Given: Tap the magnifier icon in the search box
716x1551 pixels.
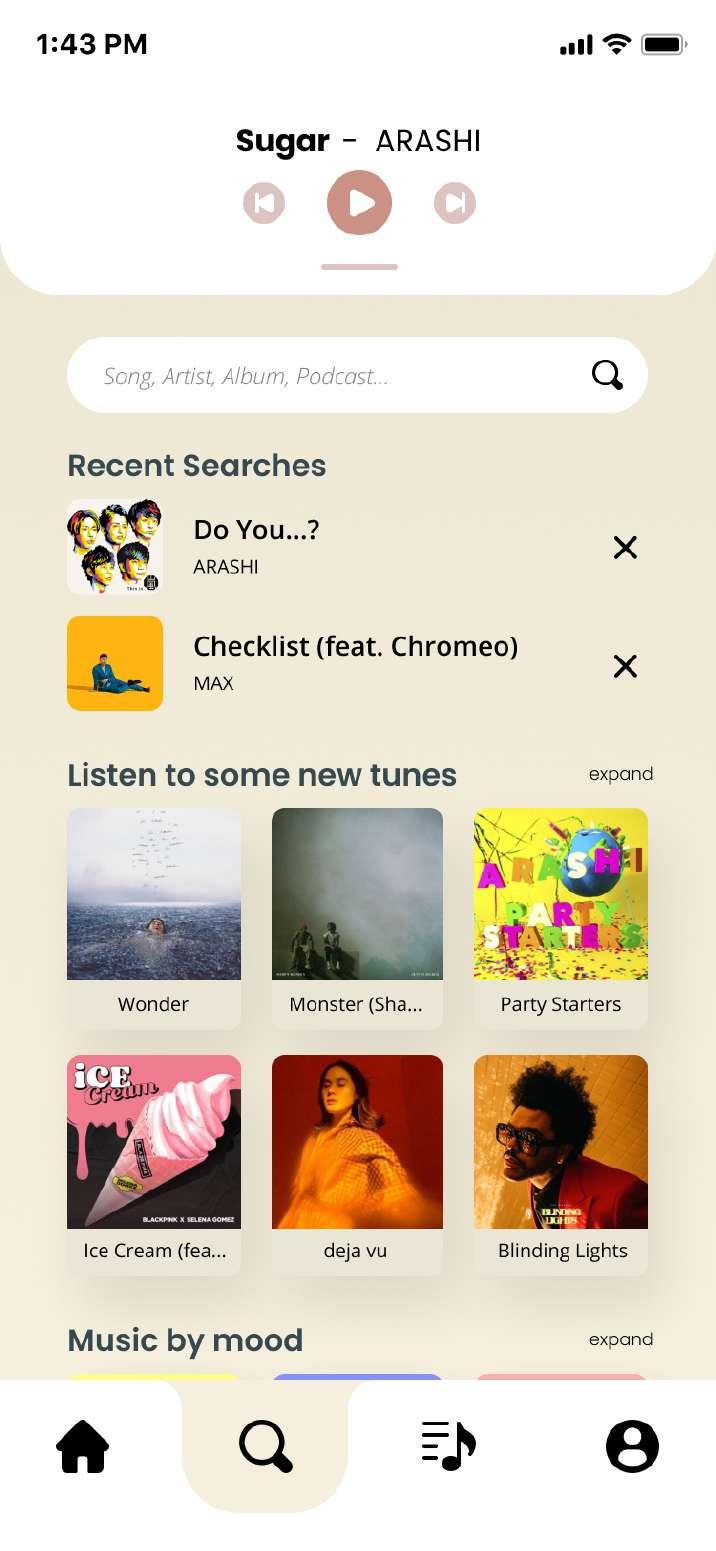Looking at the screenshot, I should [607, 375].
